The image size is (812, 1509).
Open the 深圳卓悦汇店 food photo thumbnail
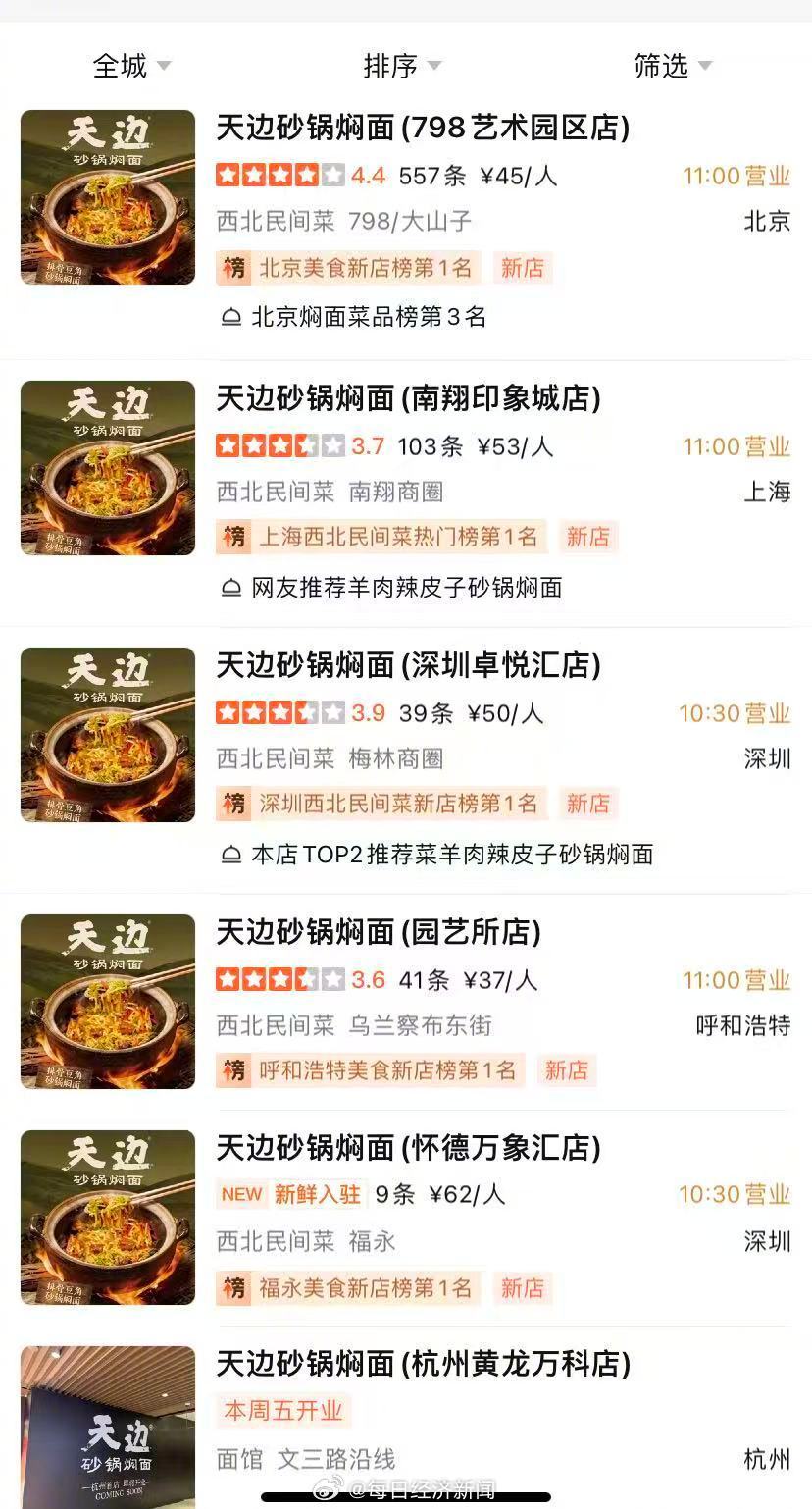coord(107,734)
